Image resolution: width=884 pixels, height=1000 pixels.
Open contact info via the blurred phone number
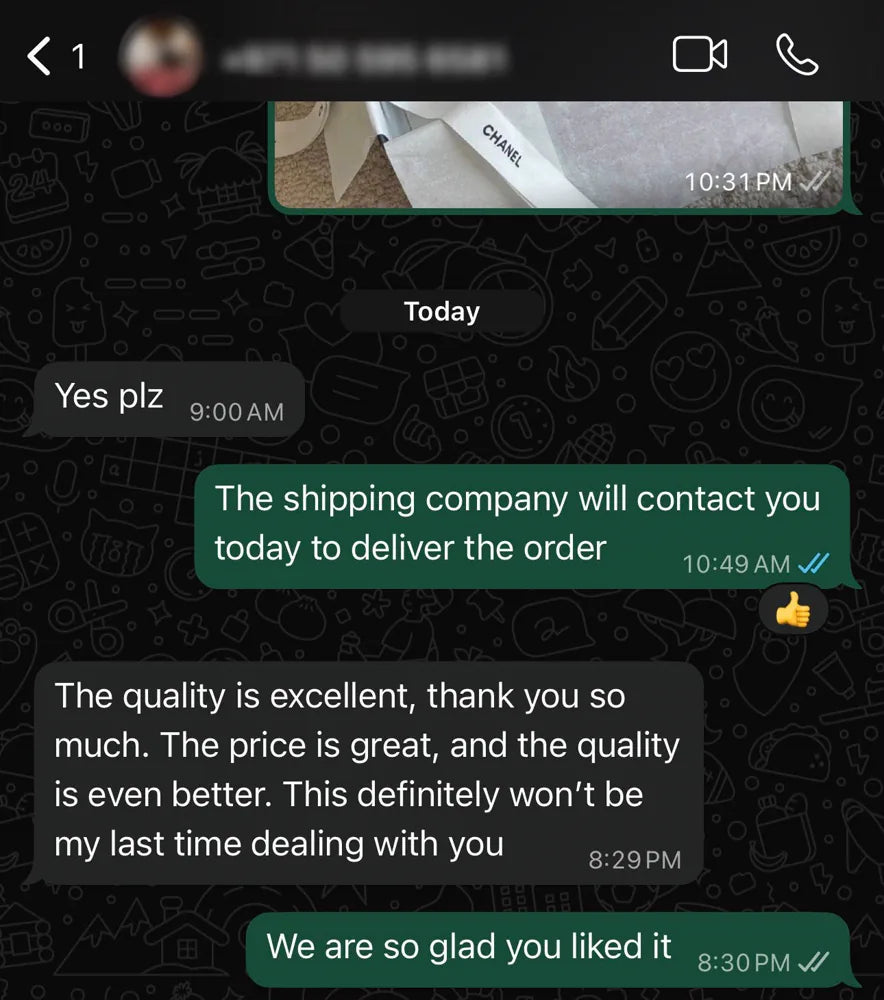[x=364, y=59]
